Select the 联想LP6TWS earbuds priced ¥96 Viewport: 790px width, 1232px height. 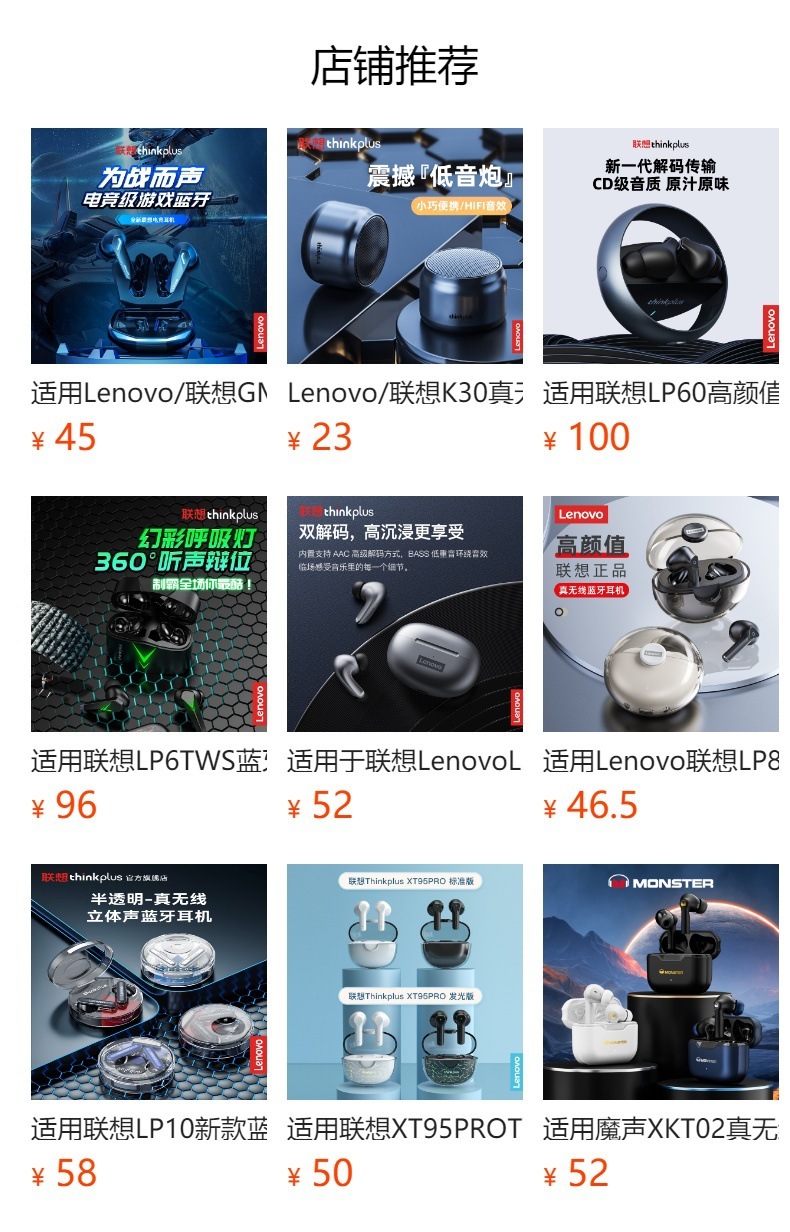pos(148,614)
